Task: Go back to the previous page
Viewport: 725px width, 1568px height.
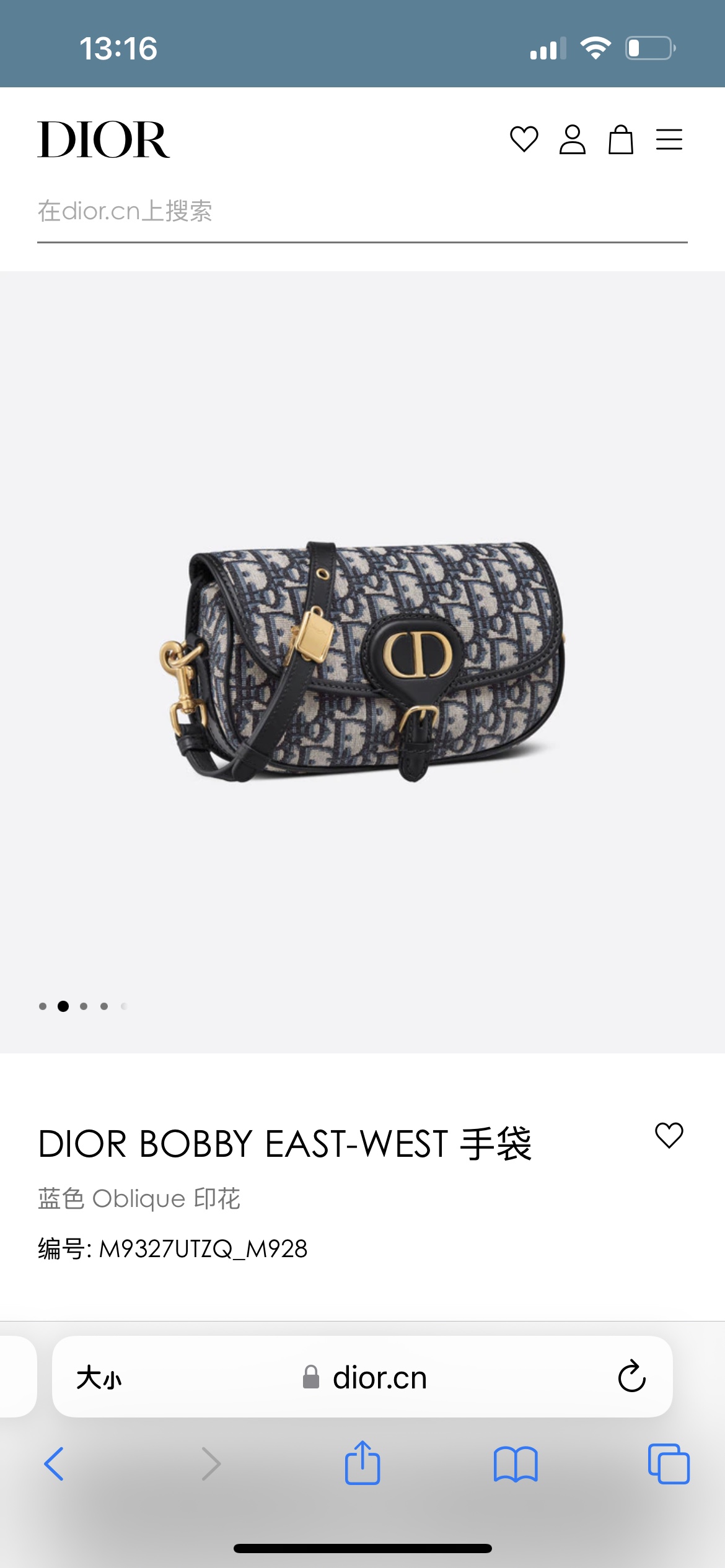Action: (54, 1464)
